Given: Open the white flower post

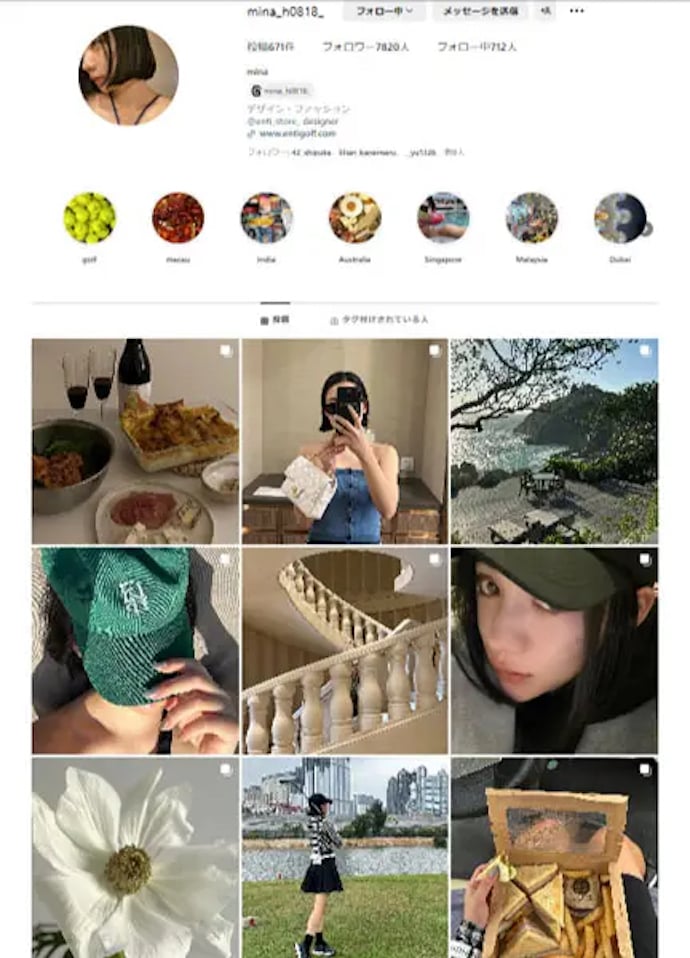Looking at the screenshot, I should (x=135, y=857).
